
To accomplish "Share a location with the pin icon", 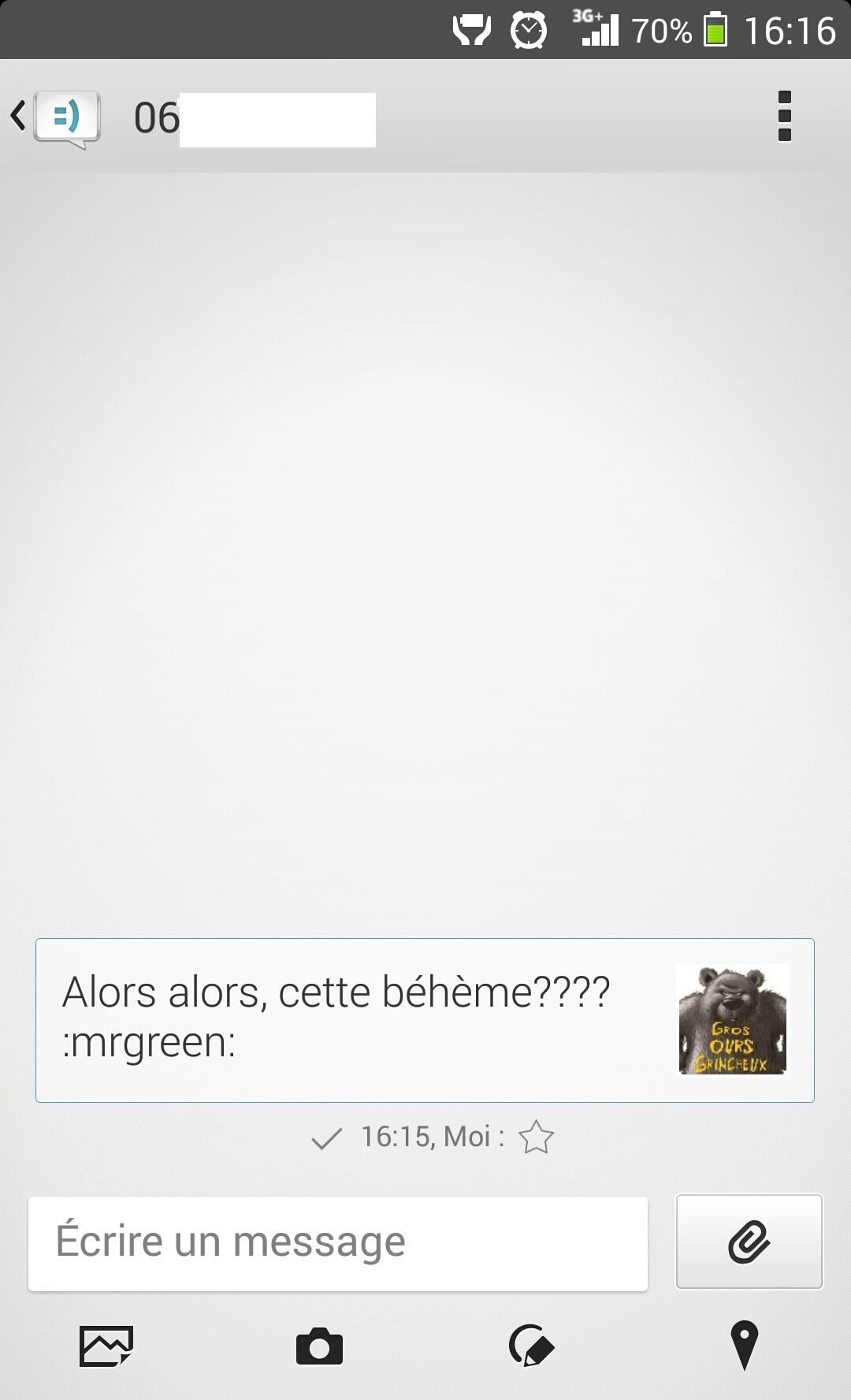I will click(745, 1345).
